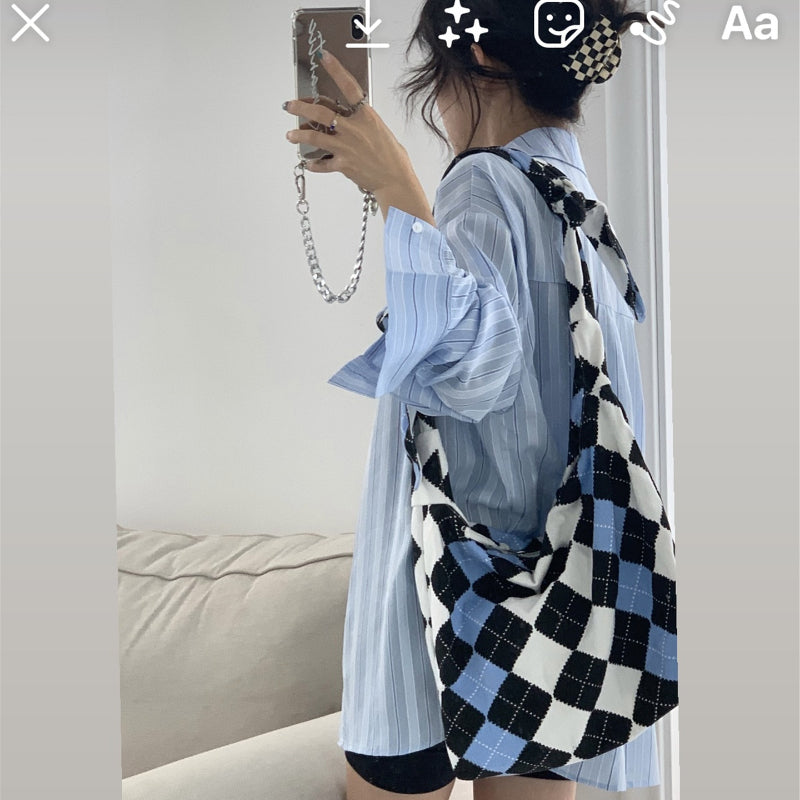Image resolution: width=800 pixels, height=800 pixels.
Task: Add a sticker to the story
Action: click(x=559, y=23)
